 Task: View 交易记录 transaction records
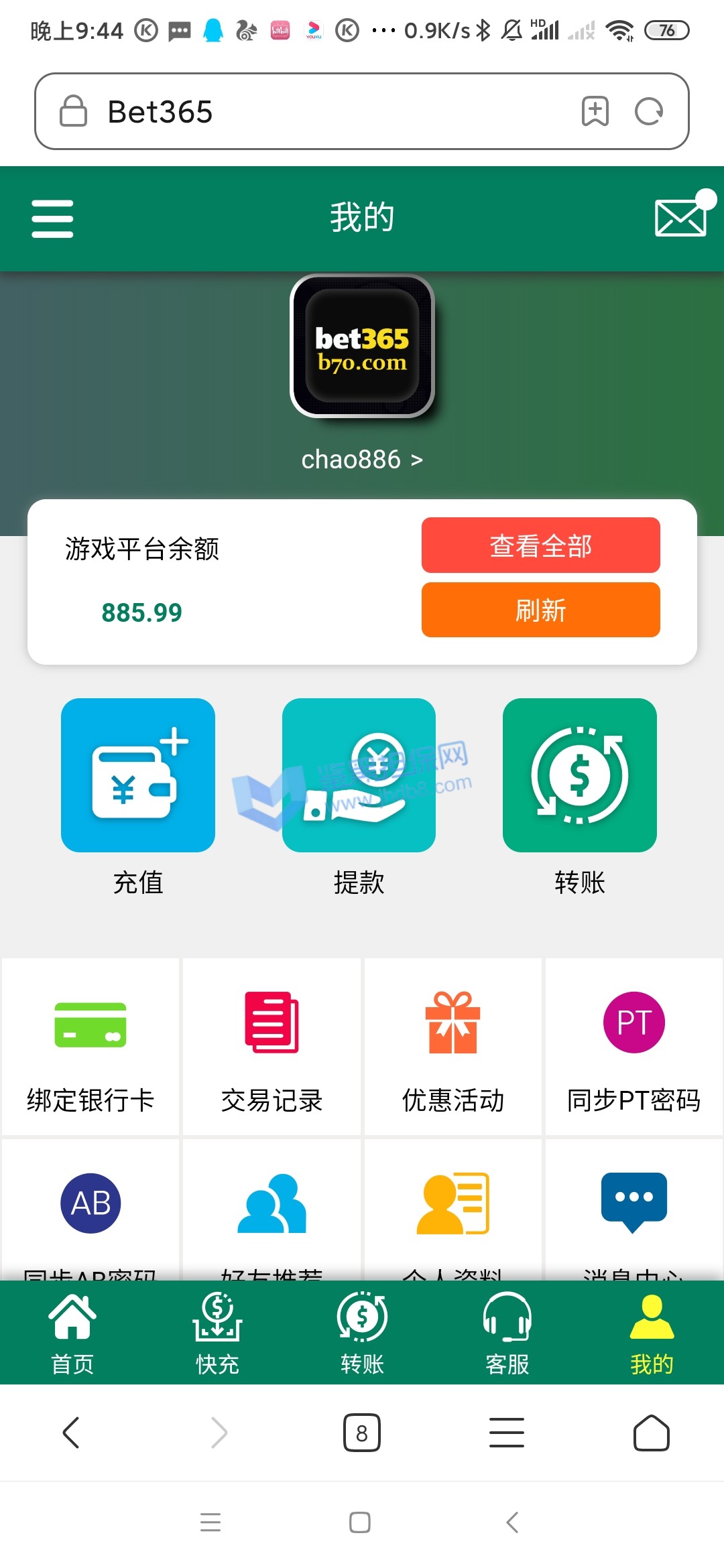click(271, 1047)
